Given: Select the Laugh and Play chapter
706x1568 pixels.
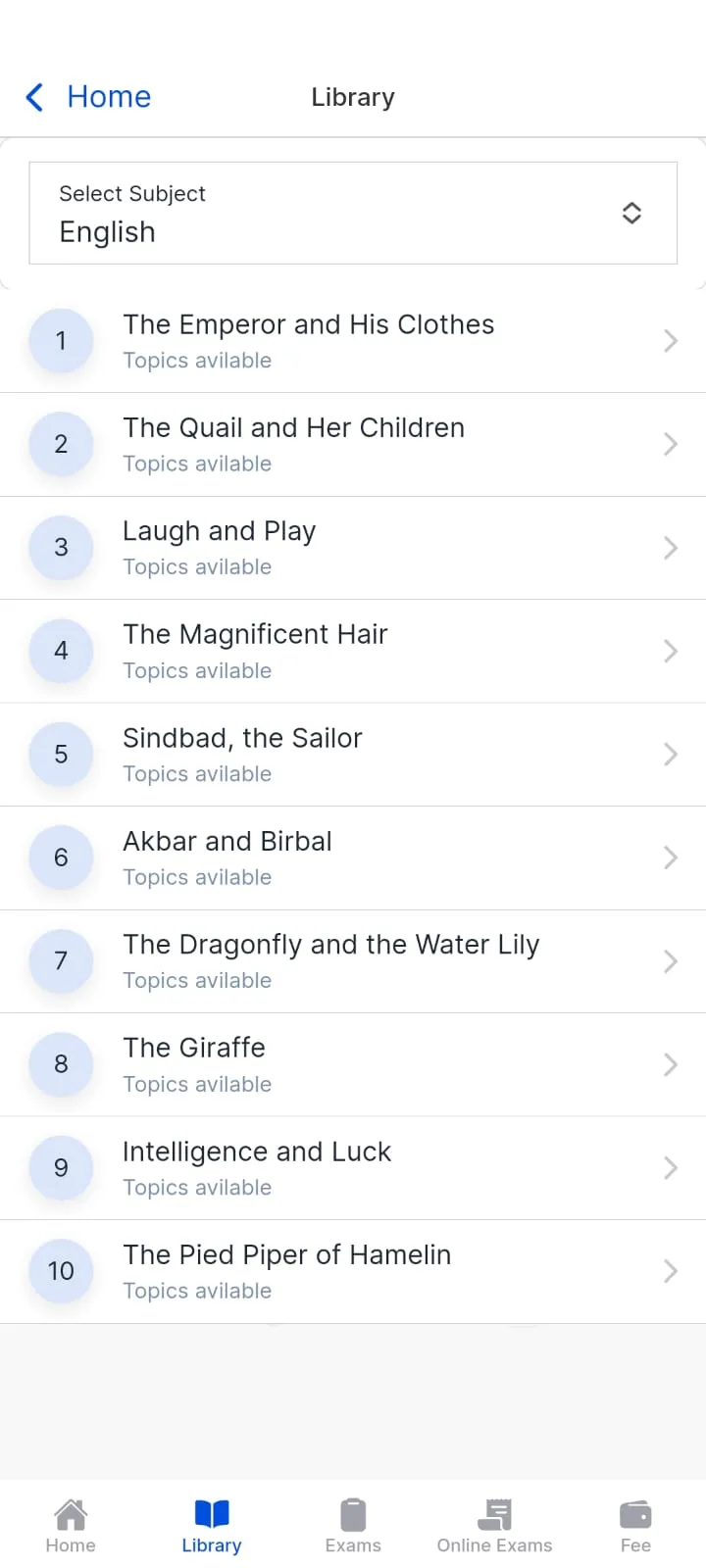Looking at the screenshot, I should [353, 548].
